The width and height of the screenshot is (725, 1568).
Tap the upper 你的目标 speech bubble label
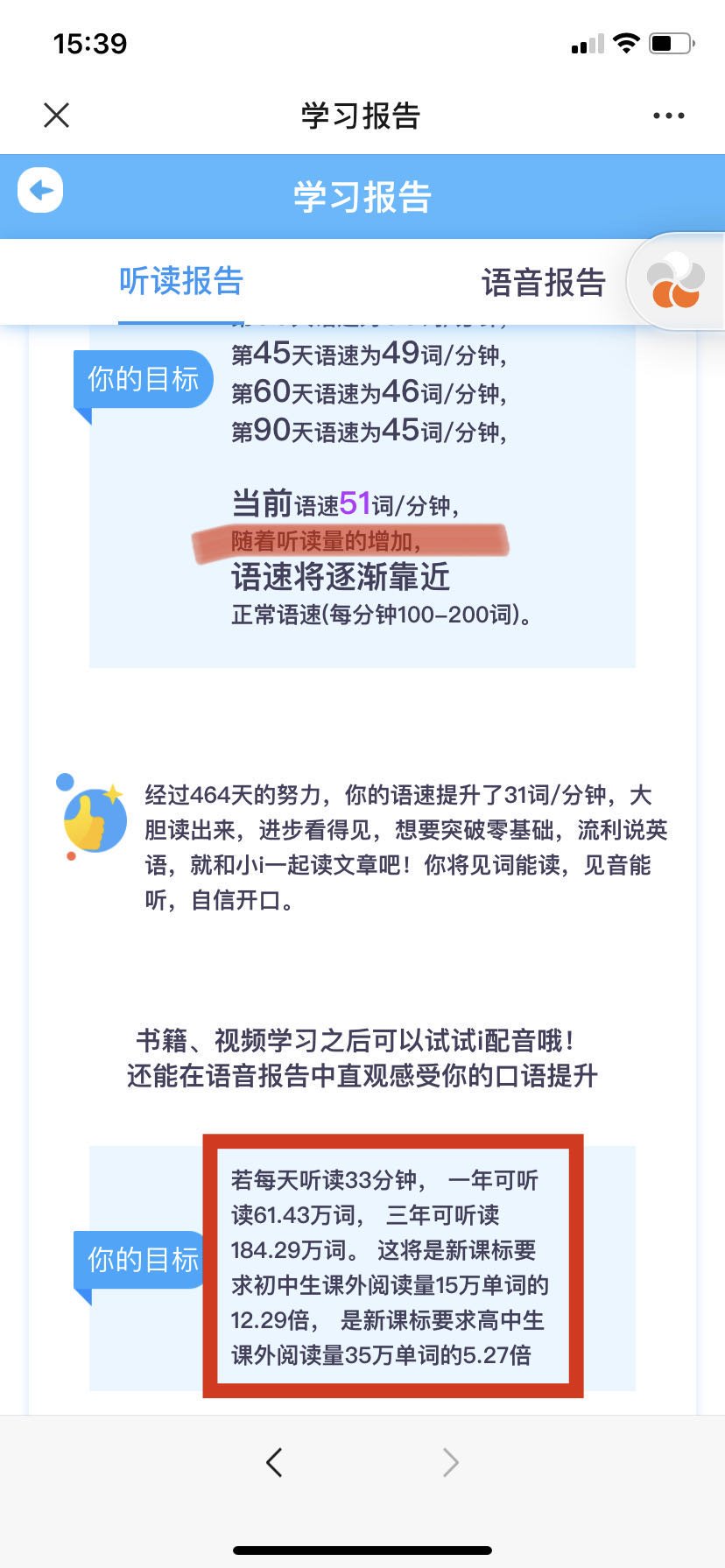(143, 378)
